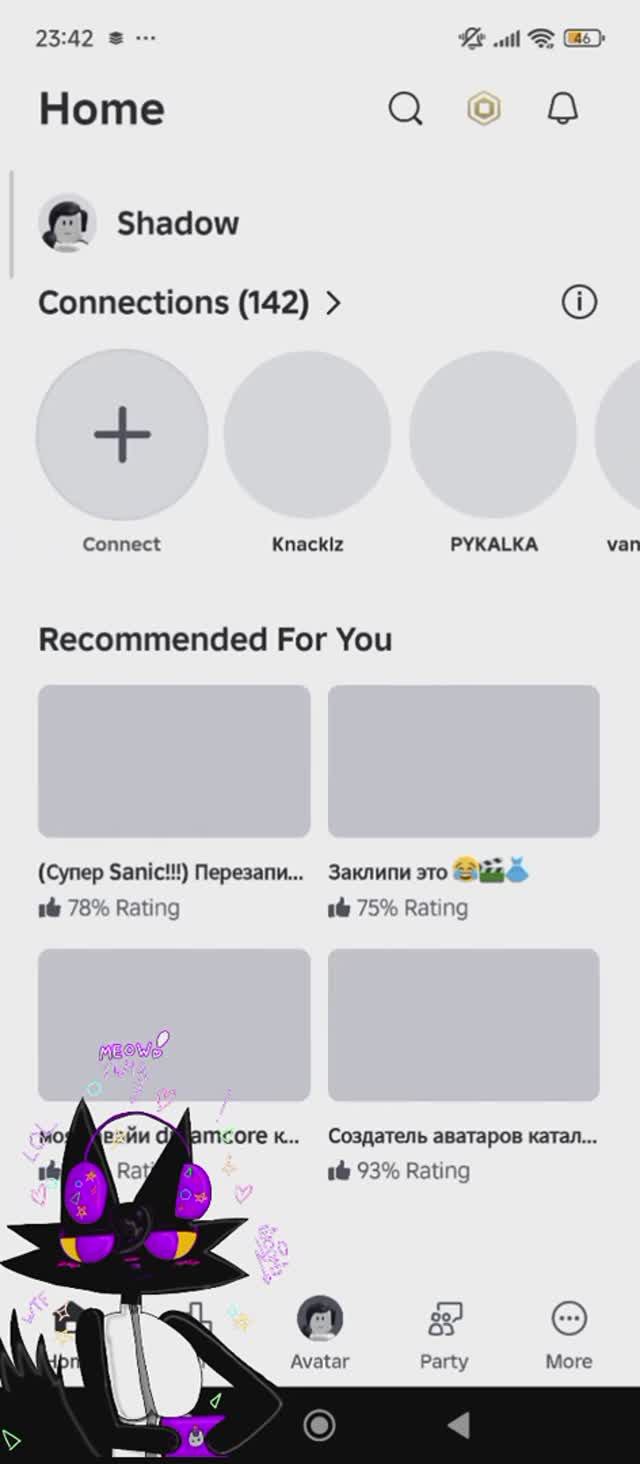
Task: Open the search icon
Action: [x=405, y=109]
